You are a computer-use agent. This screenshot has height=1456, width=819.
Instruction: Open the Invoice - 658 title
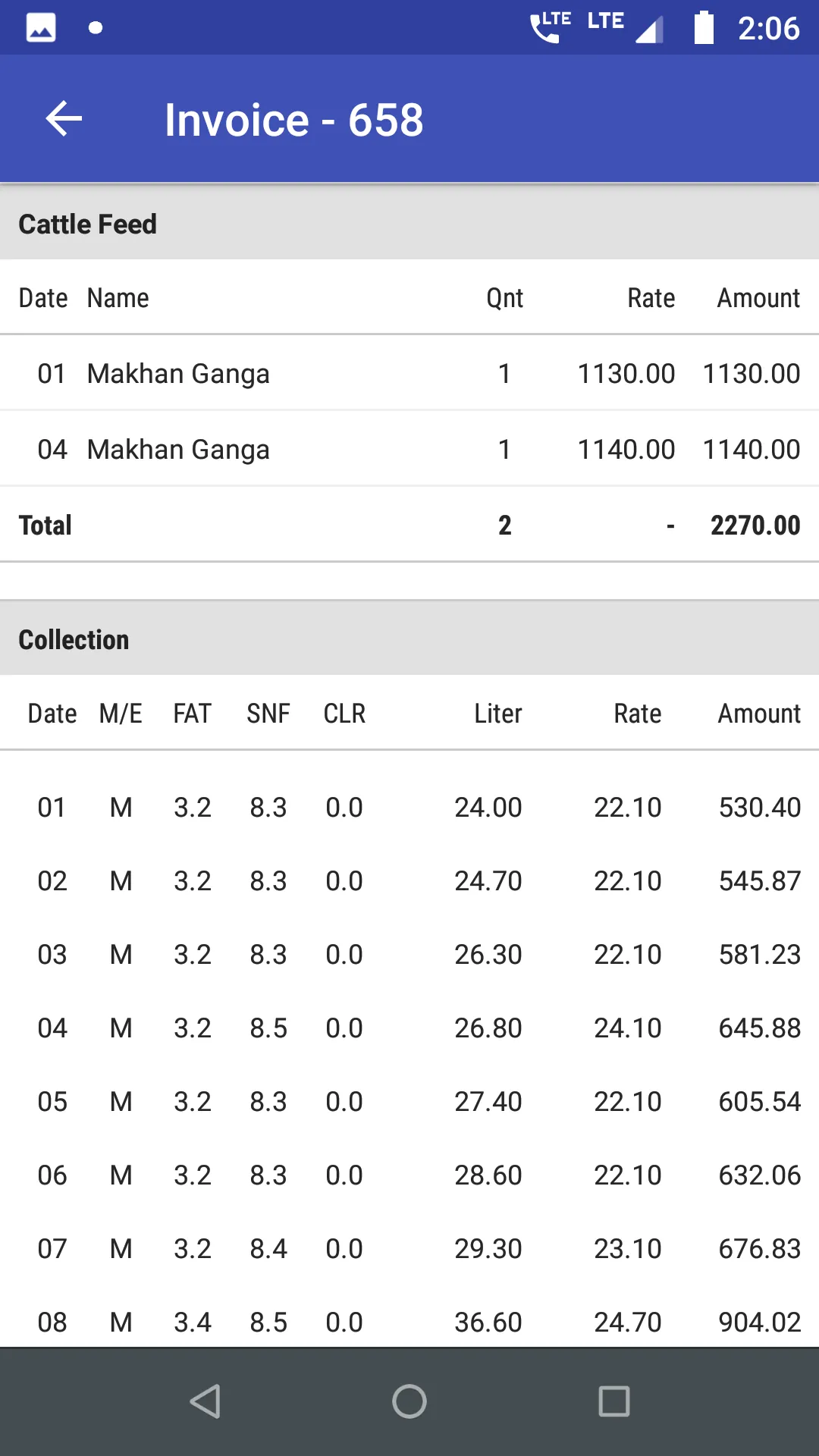(294, 120)
